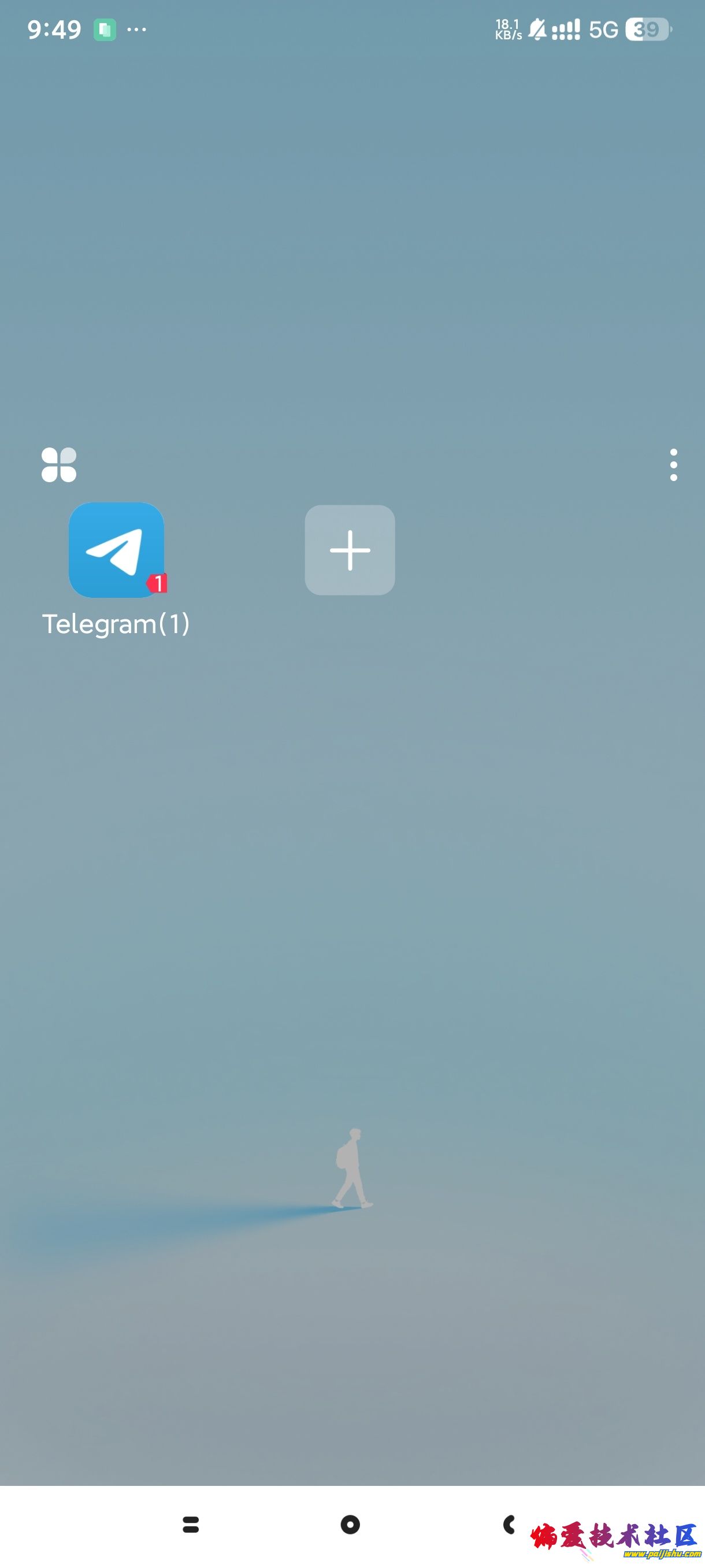The image size is (705, 1568).
Task: Open the Telegram(1) cloned app
Action: [117, 551]
